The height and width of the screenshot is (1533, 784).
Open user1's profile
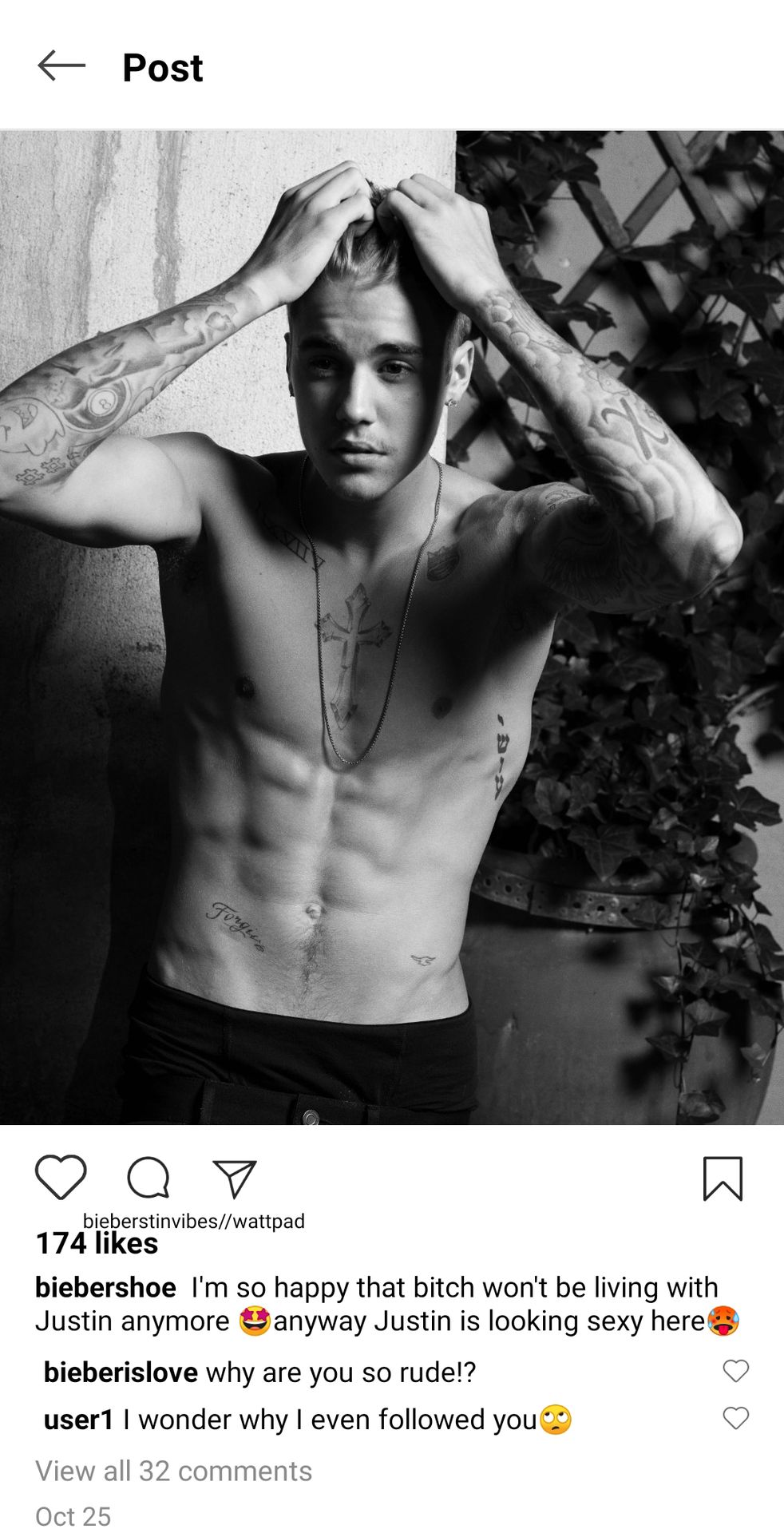click(x=79, y=1420)
